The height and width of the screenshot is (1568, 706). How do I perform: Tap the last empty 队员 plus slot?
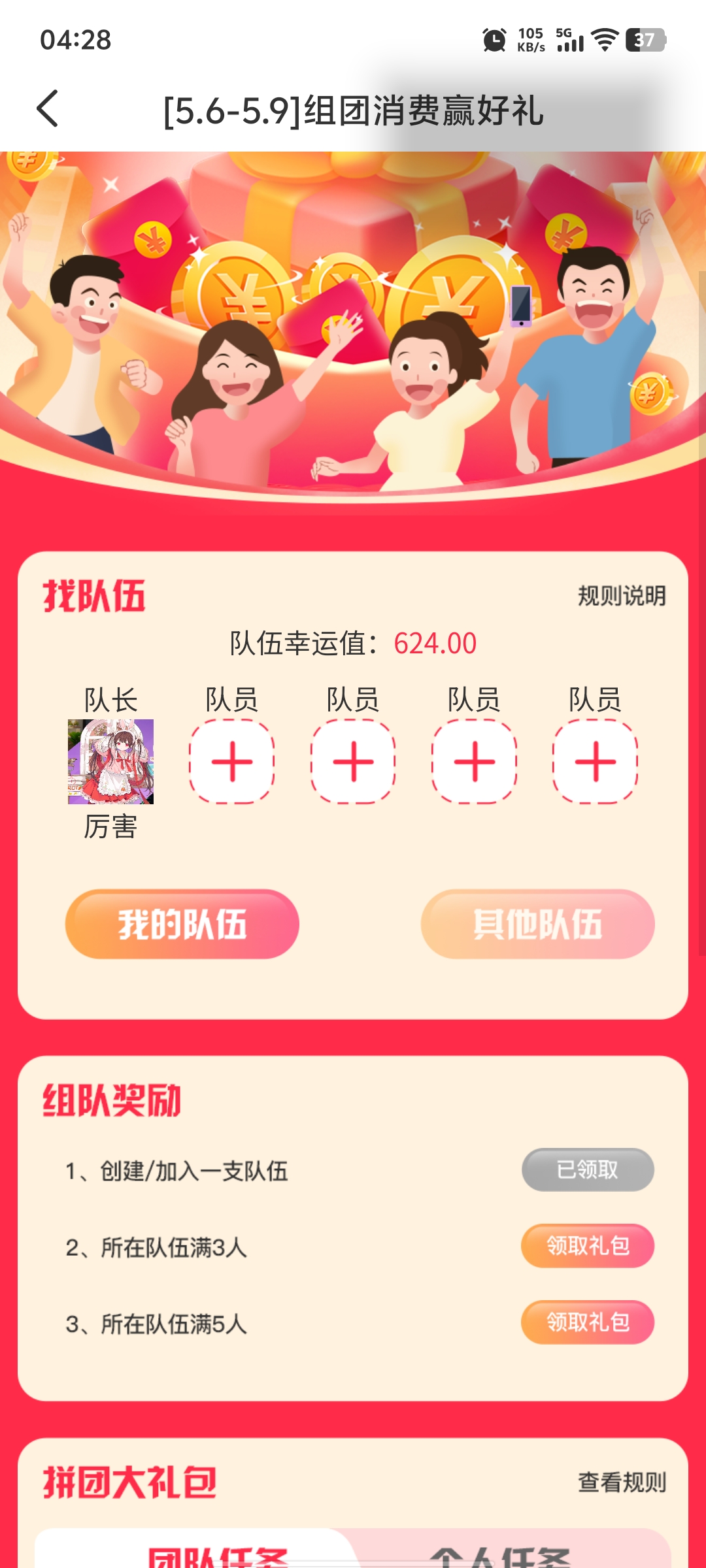click(595, 762)
